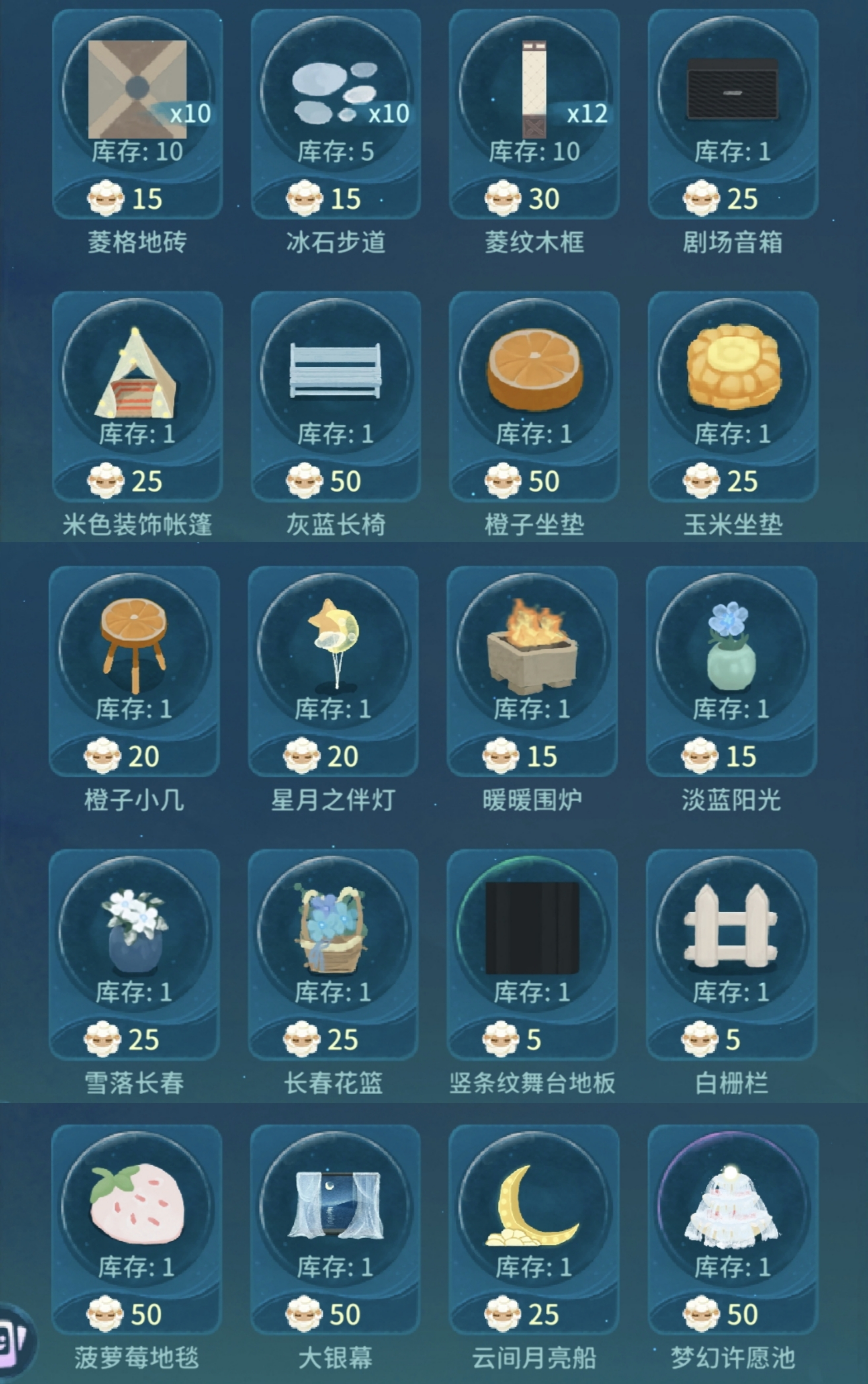Screen dimensions: 868x1384
Task: Open the 灰蓝长椅 bench item
Action: 335,373
